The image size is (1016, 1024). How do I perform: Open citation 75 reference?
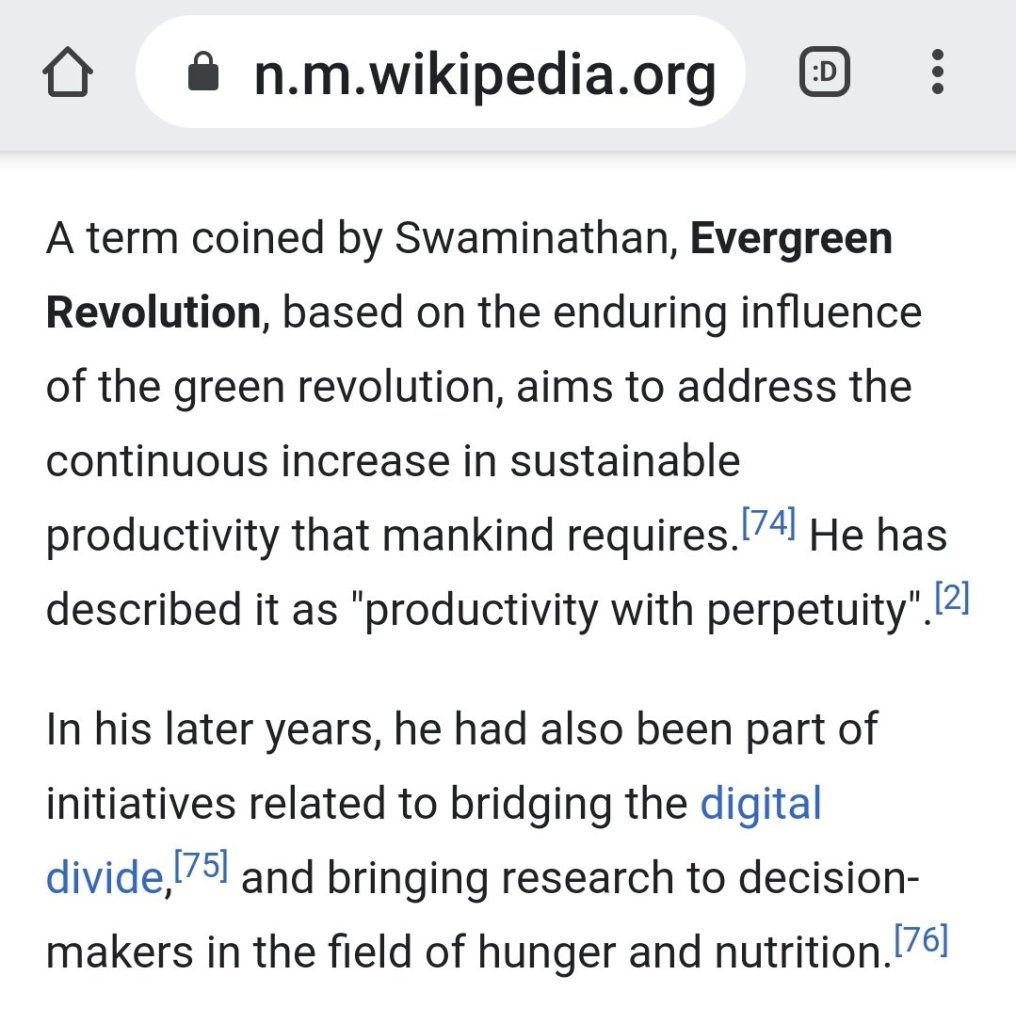click(201, 866)
